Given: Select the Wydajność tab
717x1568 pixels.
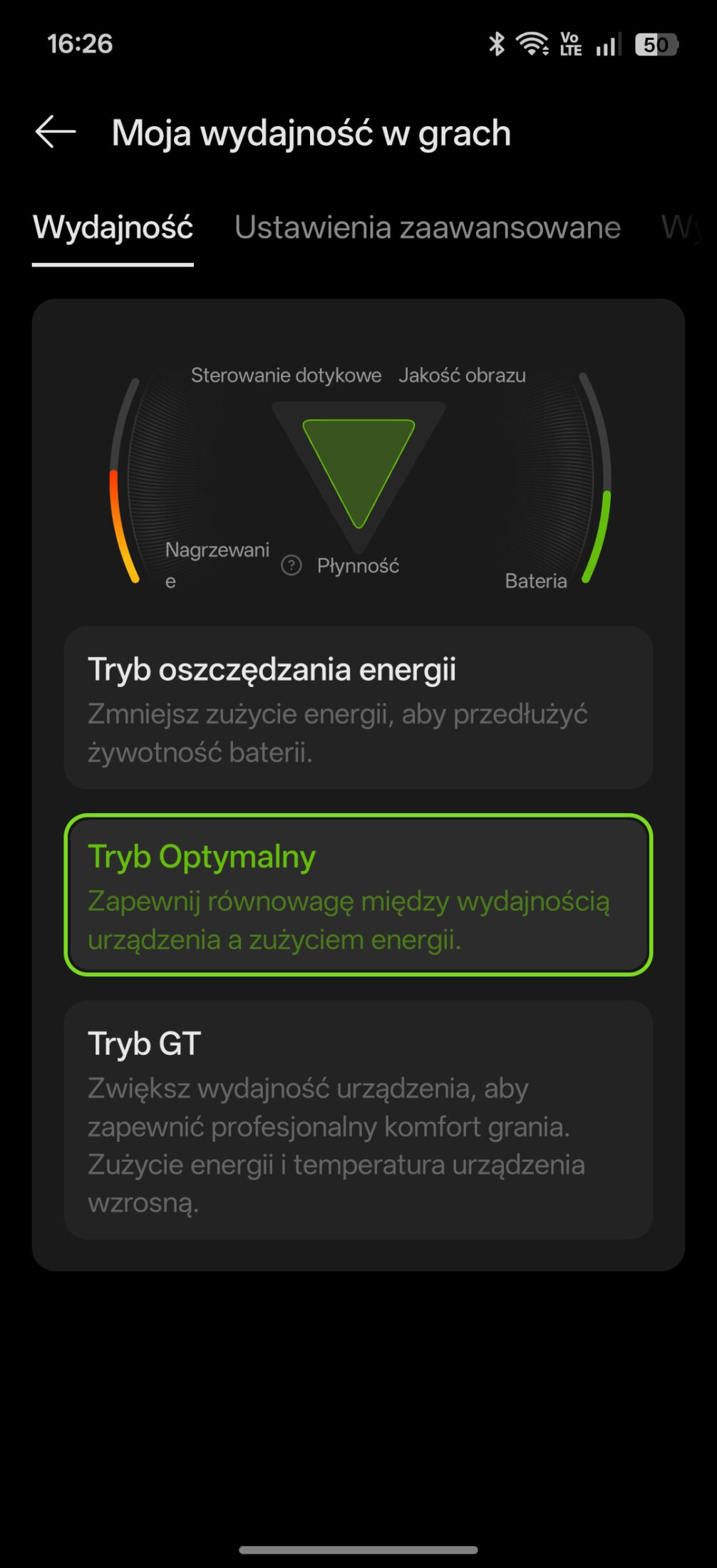Looking at the screenshot, I should pyautogui.click(x=113, y=228).
